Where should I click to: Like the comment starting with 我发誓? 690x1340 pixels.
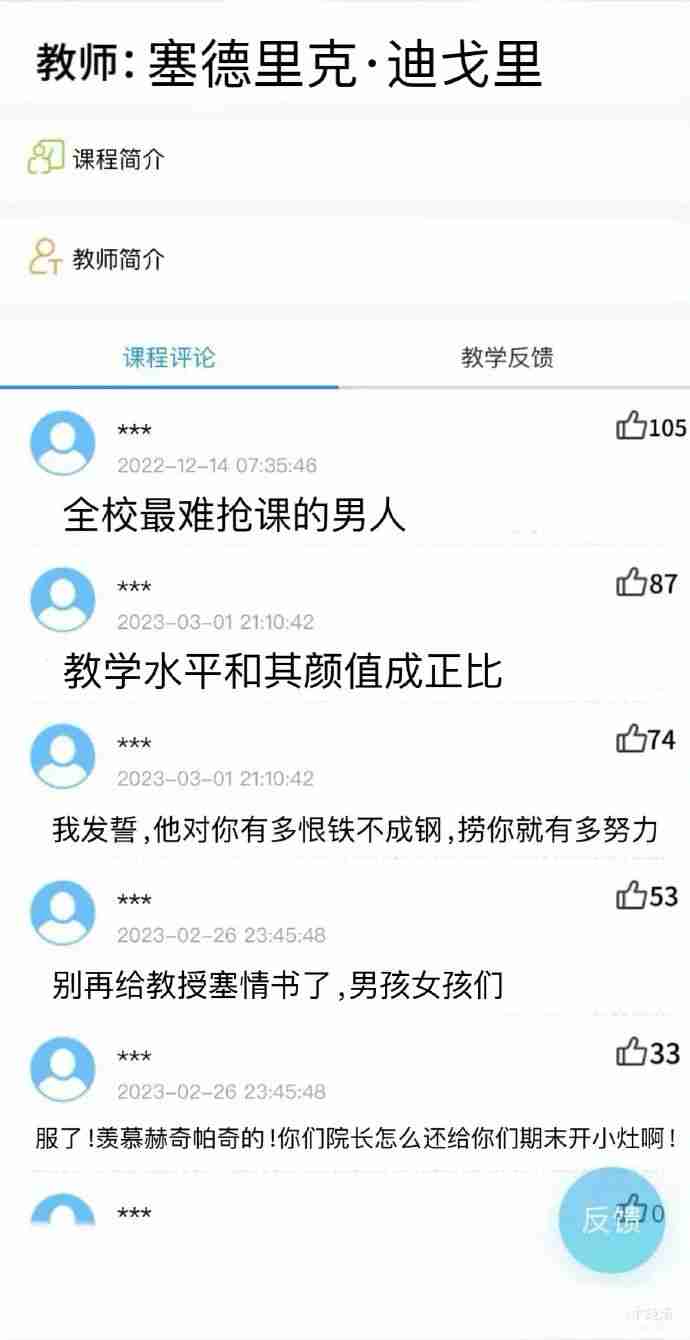click(x=631, y=740)
